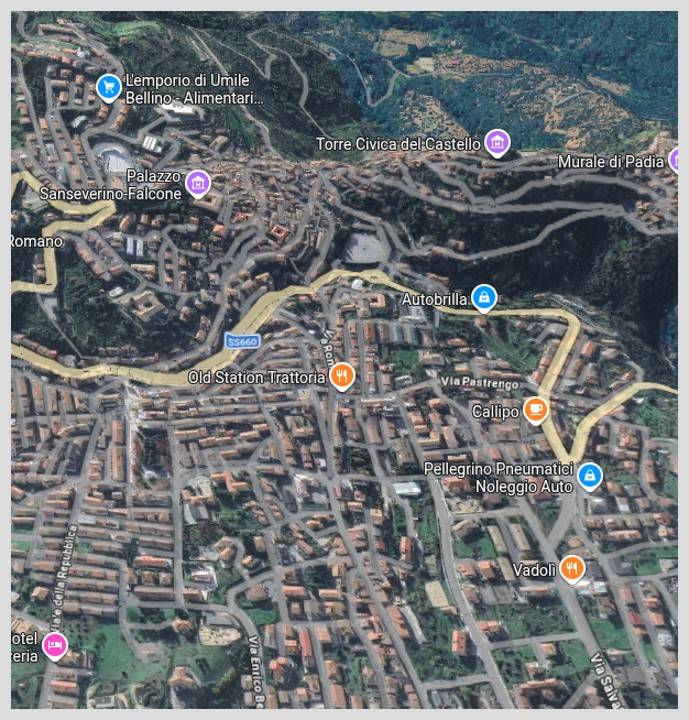Select the Vadoli restaurant marker

(x=571, y=568)
